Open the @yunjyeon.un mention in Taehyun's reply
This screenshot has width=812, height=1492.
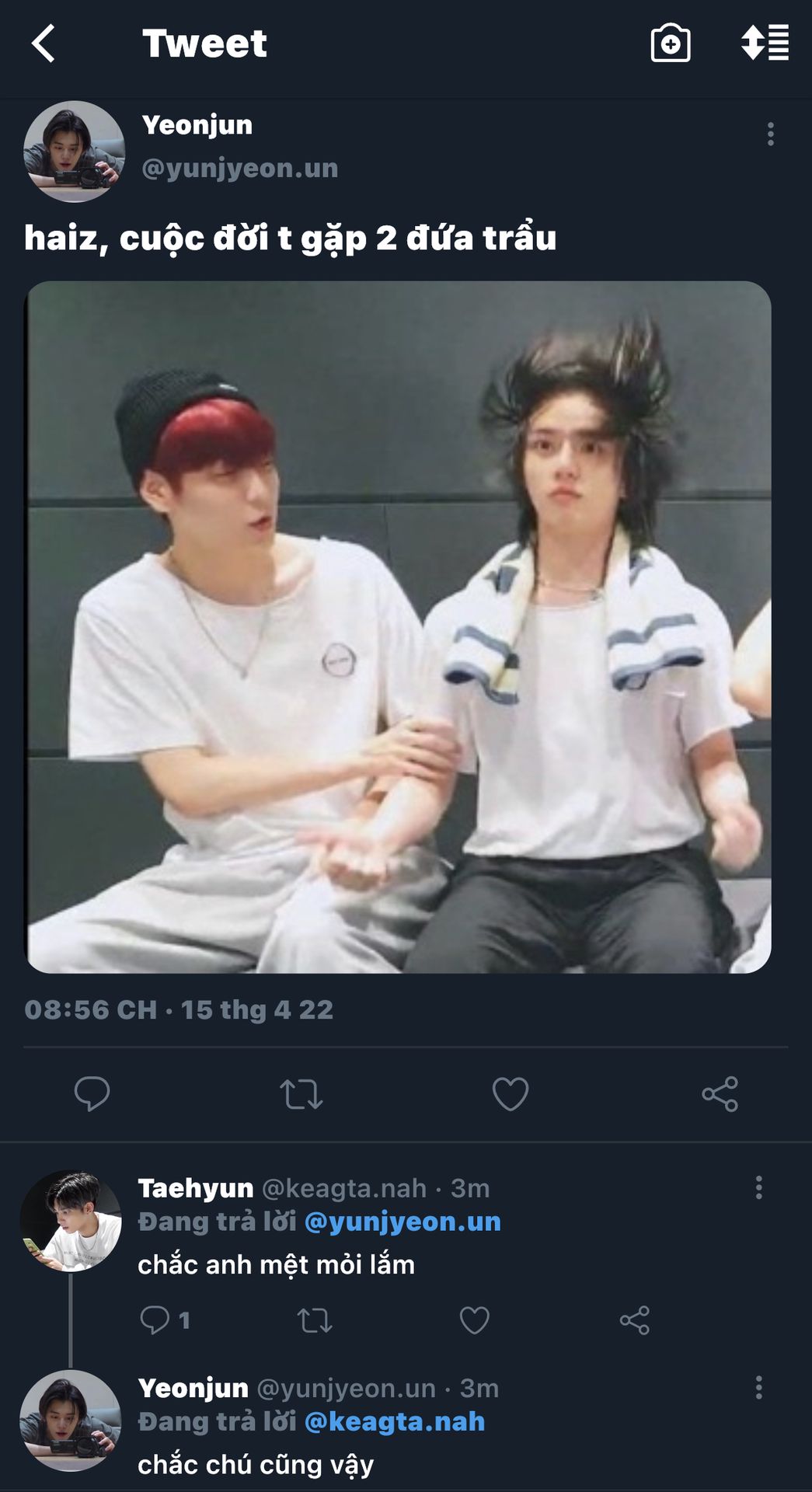click(x=403, y=1222)
